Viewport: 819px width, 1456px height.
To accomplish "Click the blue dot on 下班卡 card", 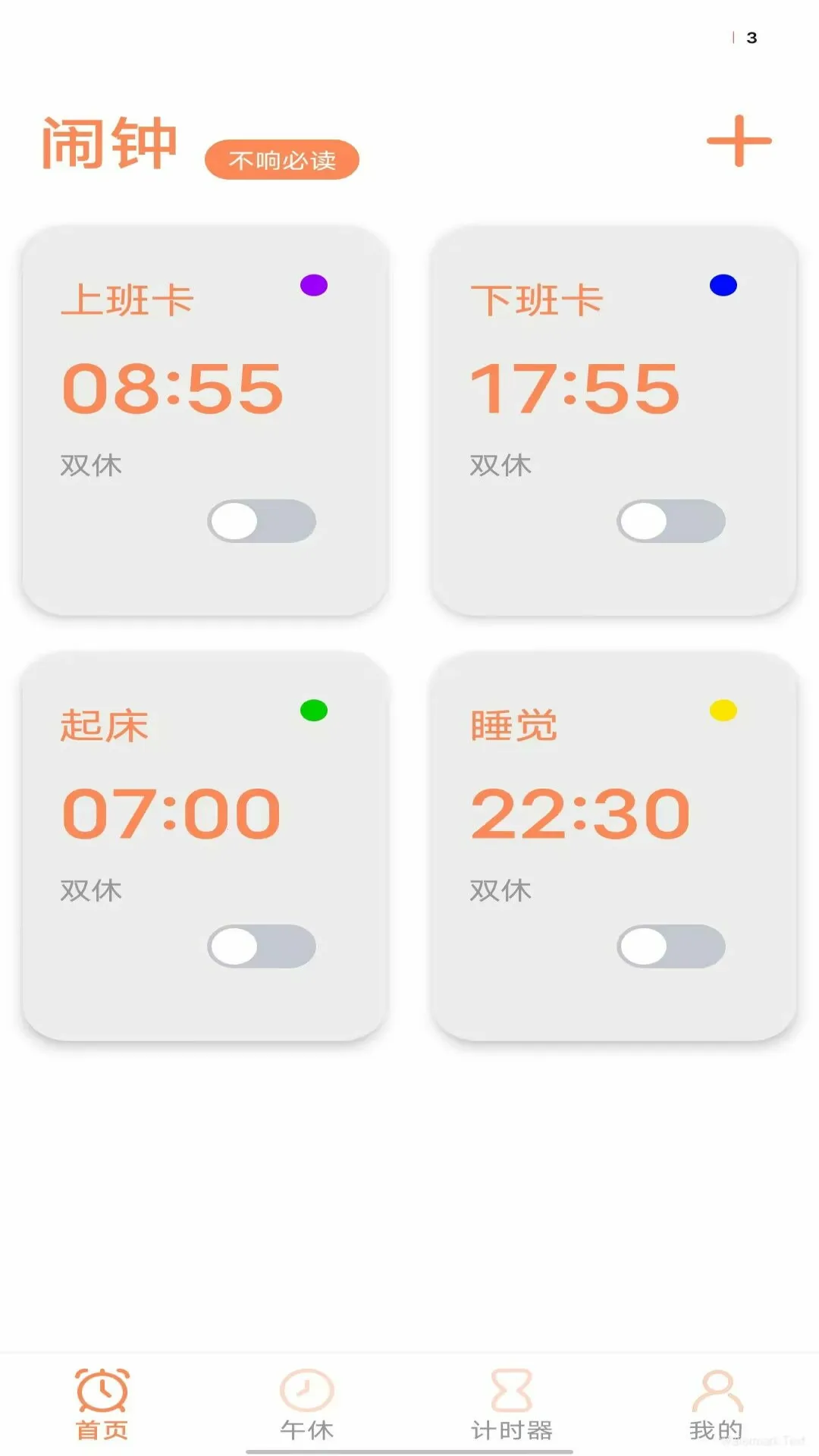I will point(723,285).
